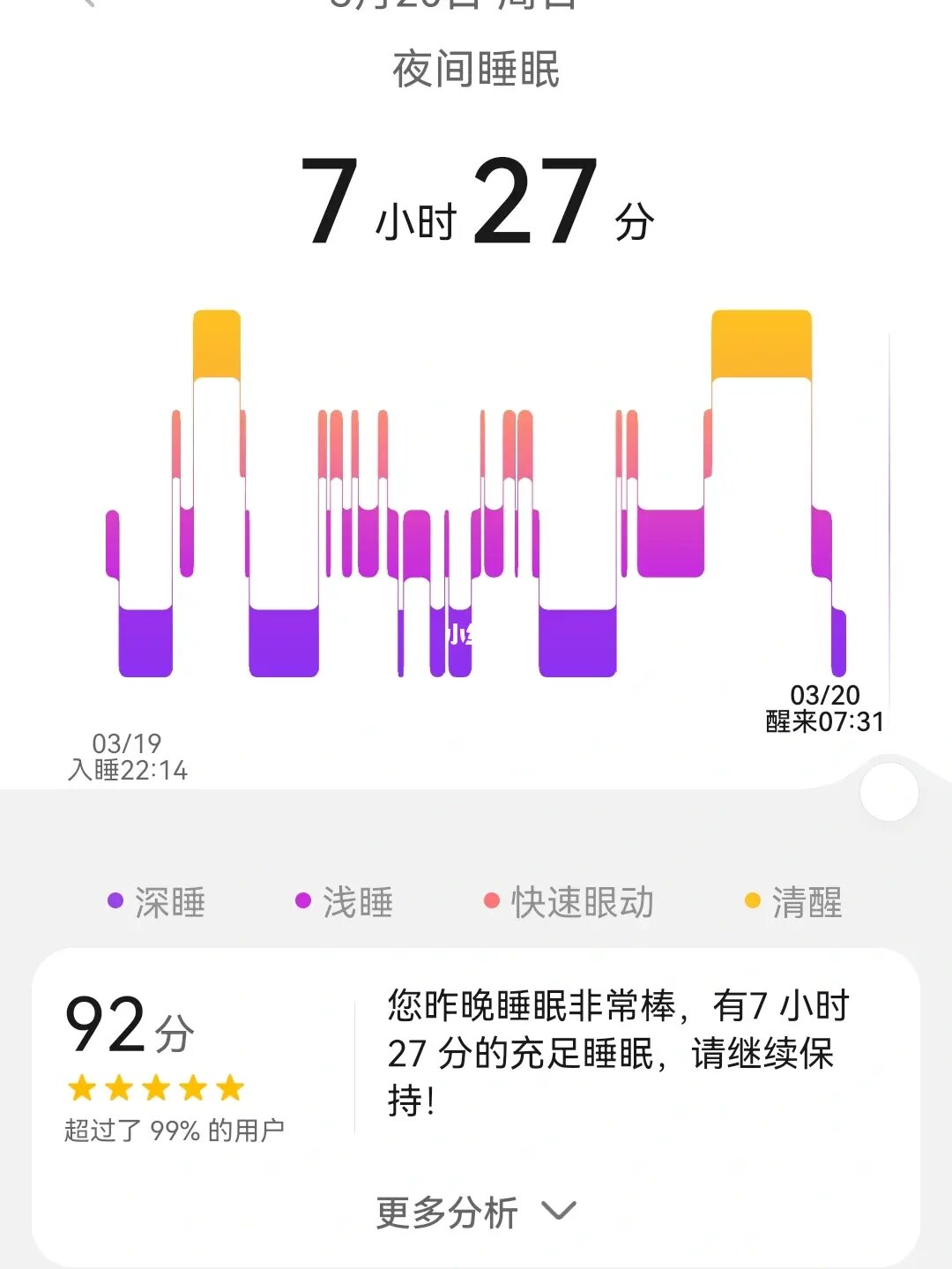The height and width of the screenshot is (1269, 952).
Task: Toggle the 清醒 legend entry
Action: (792, 900)
